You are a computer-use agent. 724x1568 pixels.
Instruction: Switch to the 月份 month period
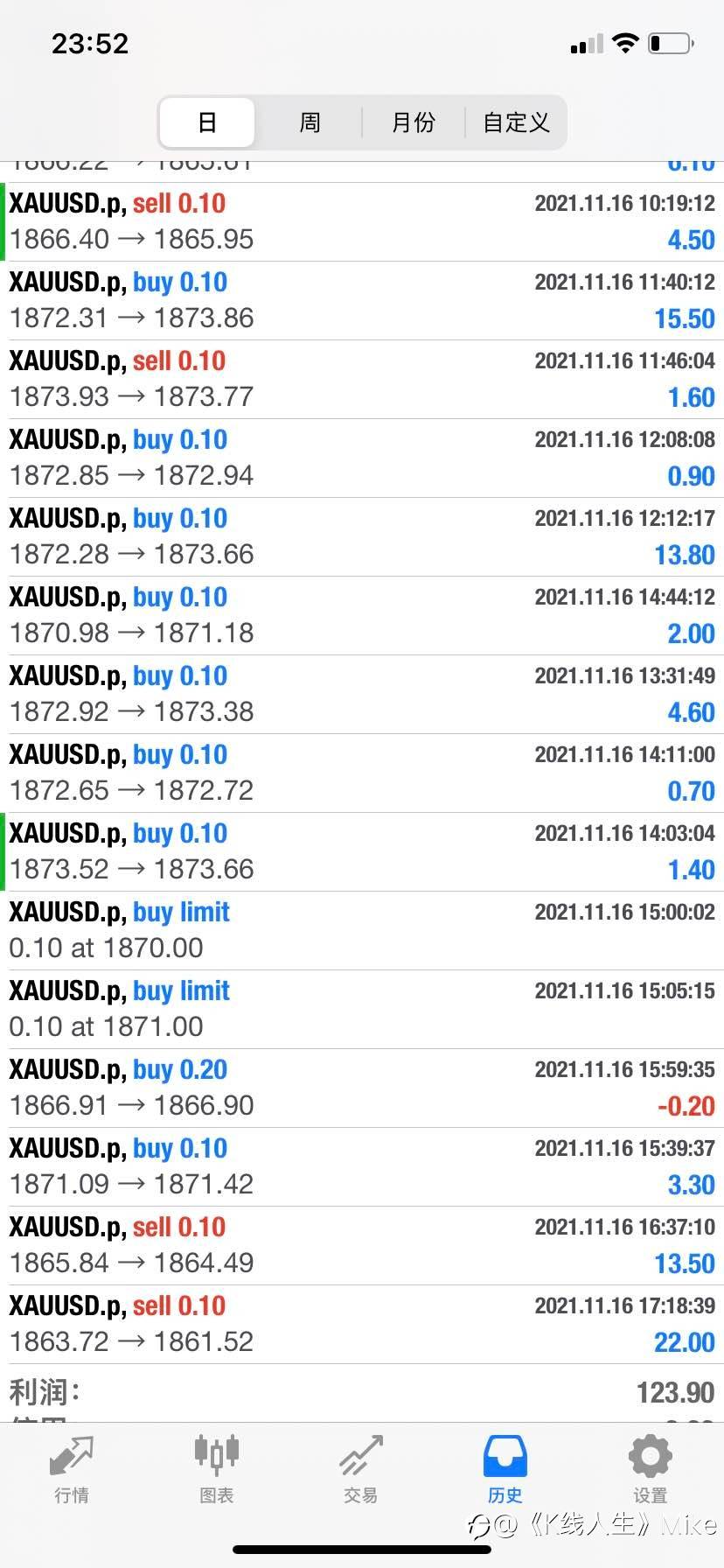pyautogui.click(x=413, y=122)
